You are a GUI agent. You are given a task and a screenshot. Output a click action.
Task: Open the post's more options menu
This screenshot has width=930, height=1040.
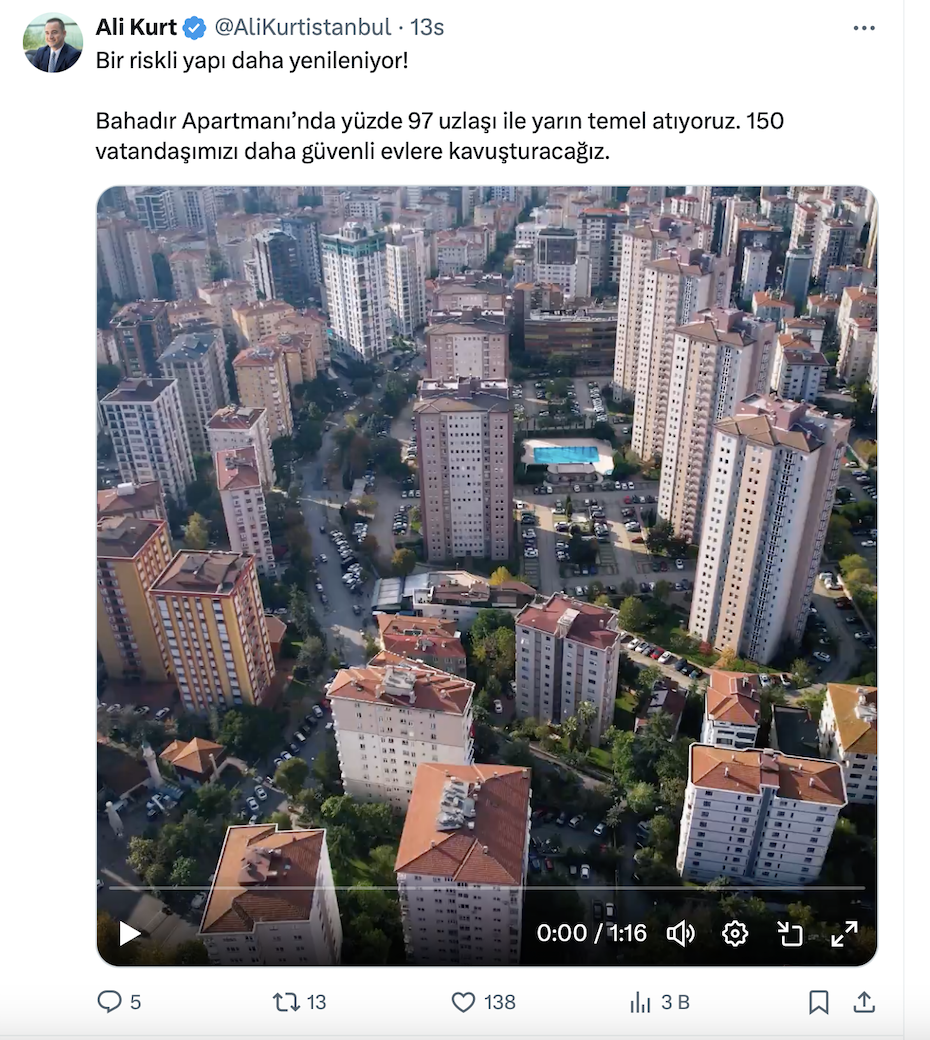[864, 28]
